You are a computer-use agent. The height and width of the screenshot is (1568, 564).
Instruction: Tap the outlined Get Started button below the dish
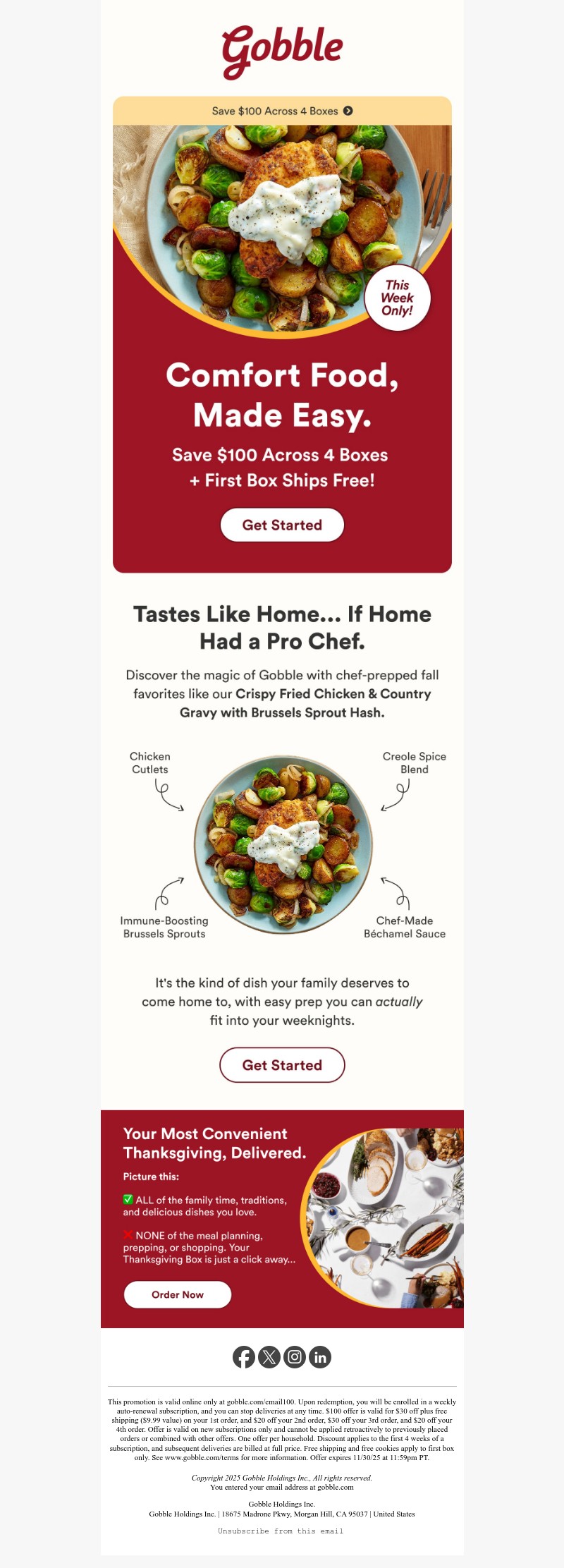click(282, 1065)
